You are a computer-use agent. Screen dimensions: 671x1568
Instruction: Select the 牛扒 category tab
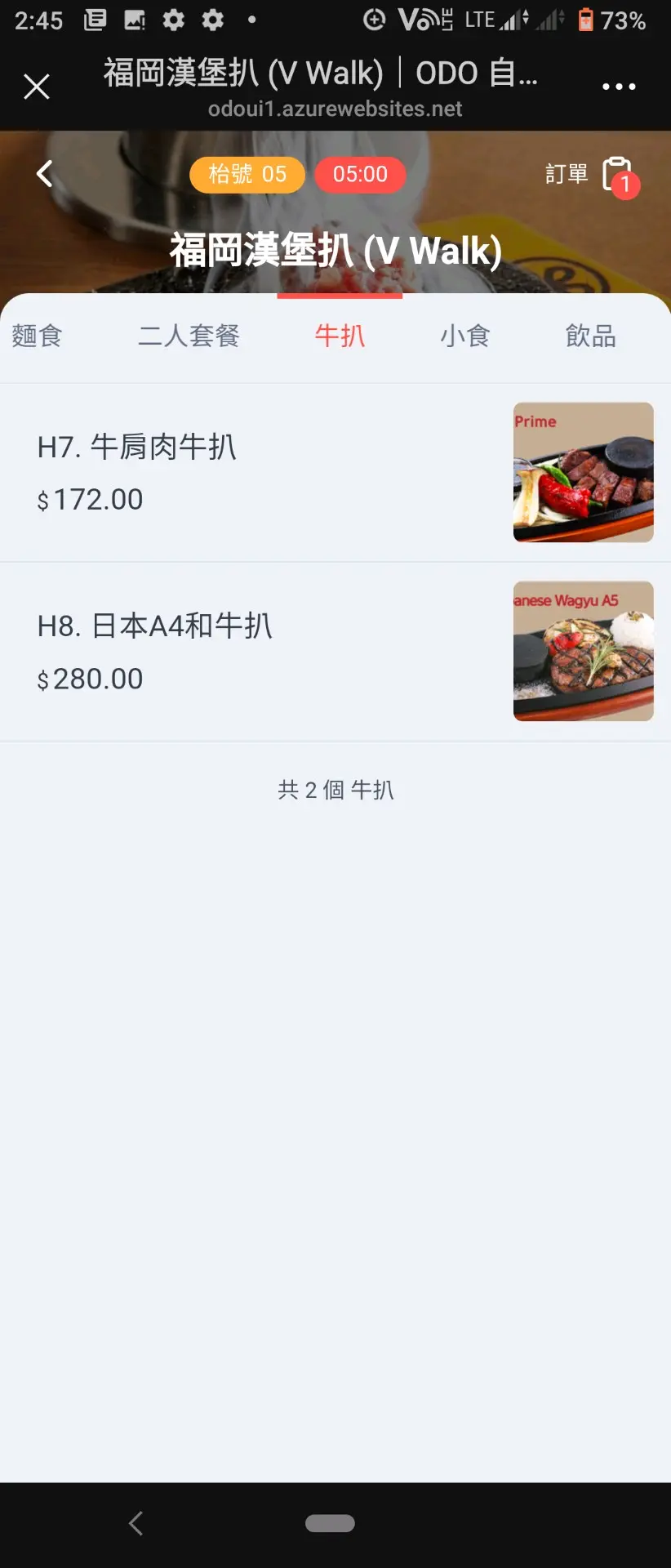pyautogui.click(x=340, y=336)
